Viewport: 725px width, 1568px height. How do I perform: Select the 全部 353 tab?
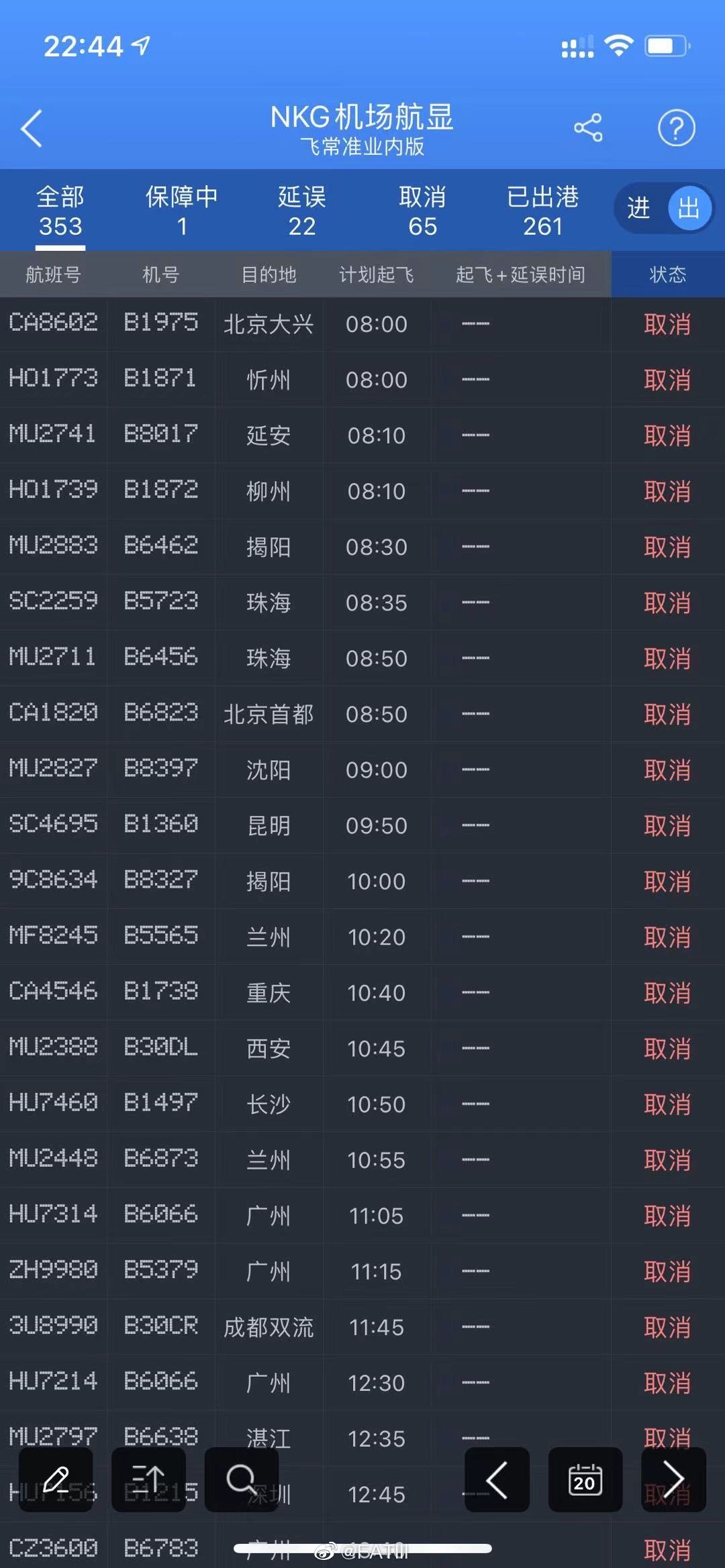point(60,211)
